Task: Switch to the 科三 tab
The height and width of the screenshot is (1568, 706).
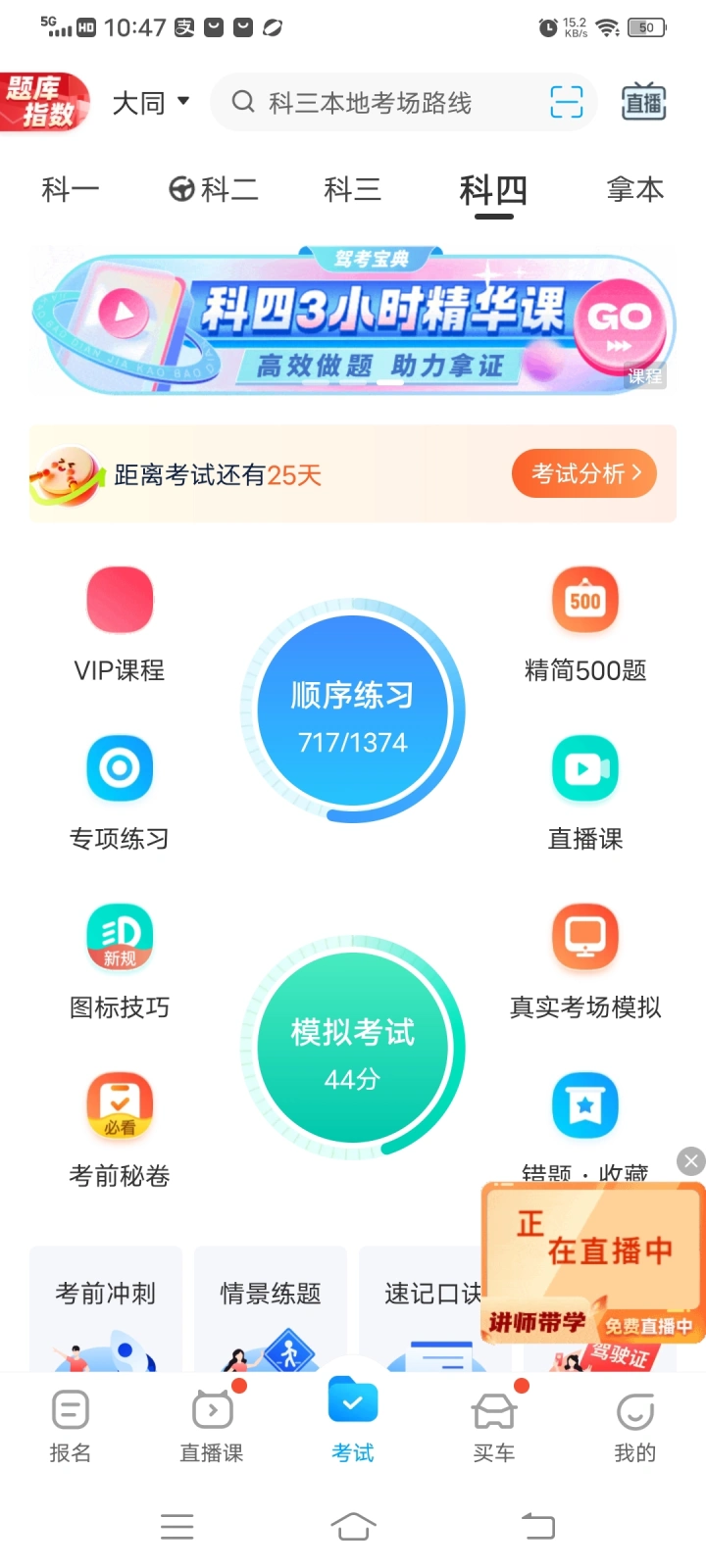Action: [352, 188]
